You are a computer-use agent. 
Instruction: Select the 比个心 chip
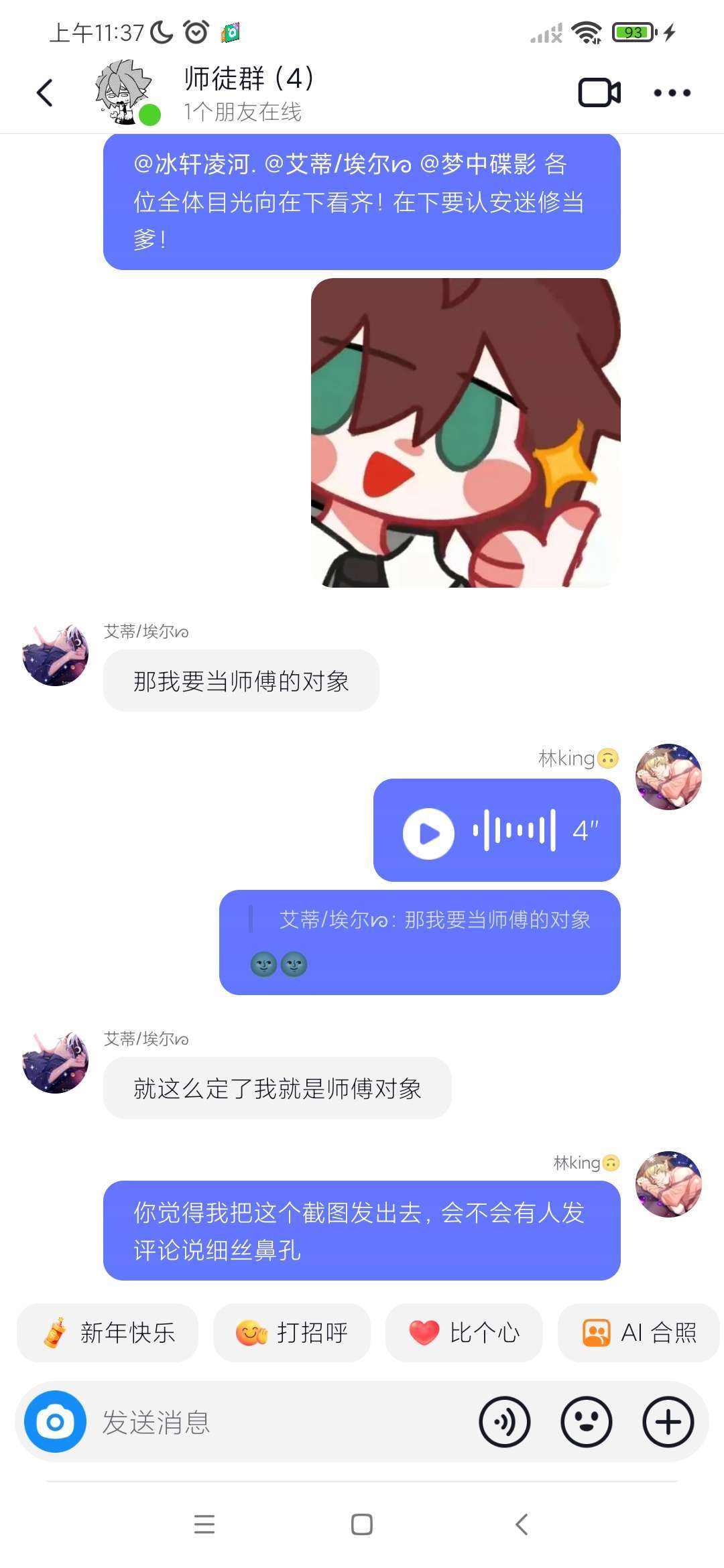pos(464,1332)
